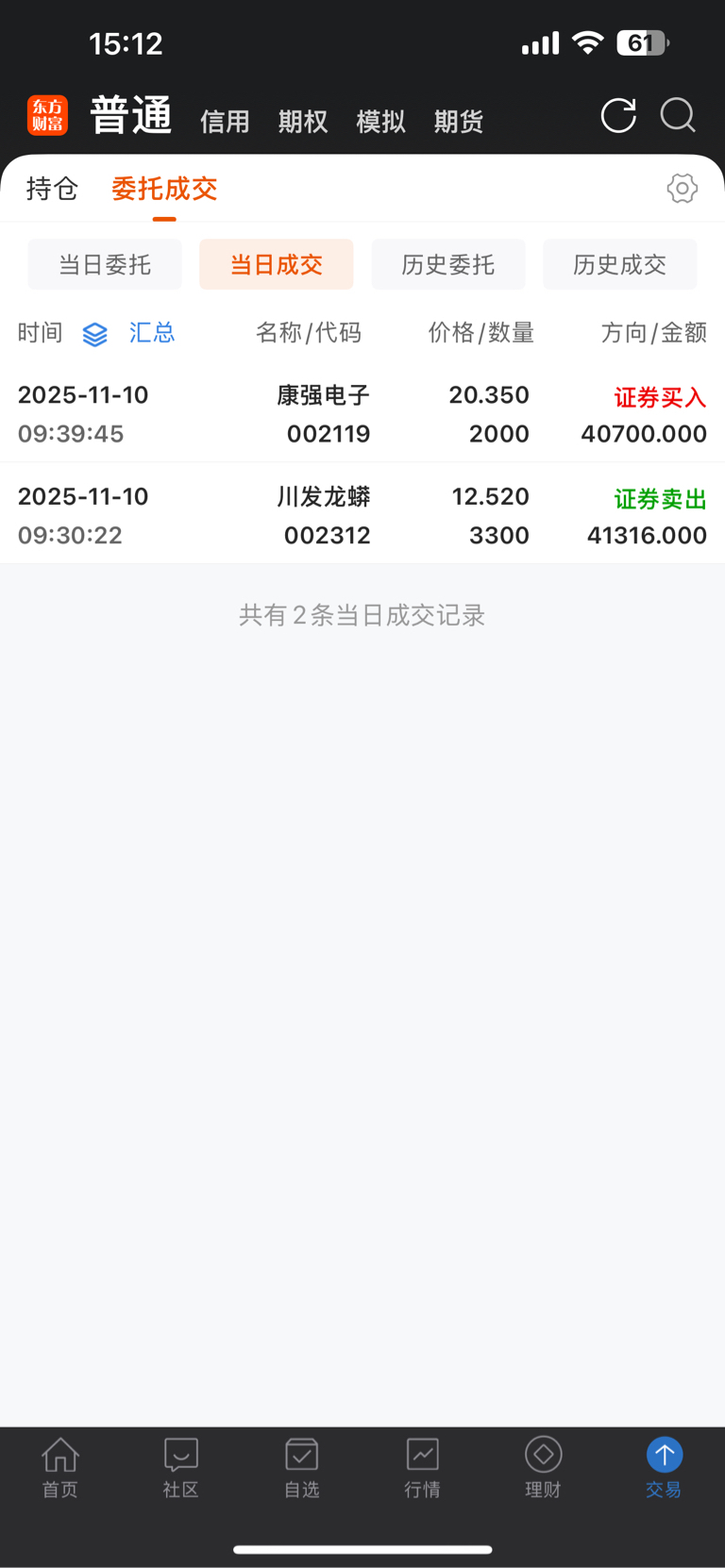Switch to the 行情 market tab
Image resolution: width=725 pixels, height=1568 pixels.
[x=422, y=1467]
